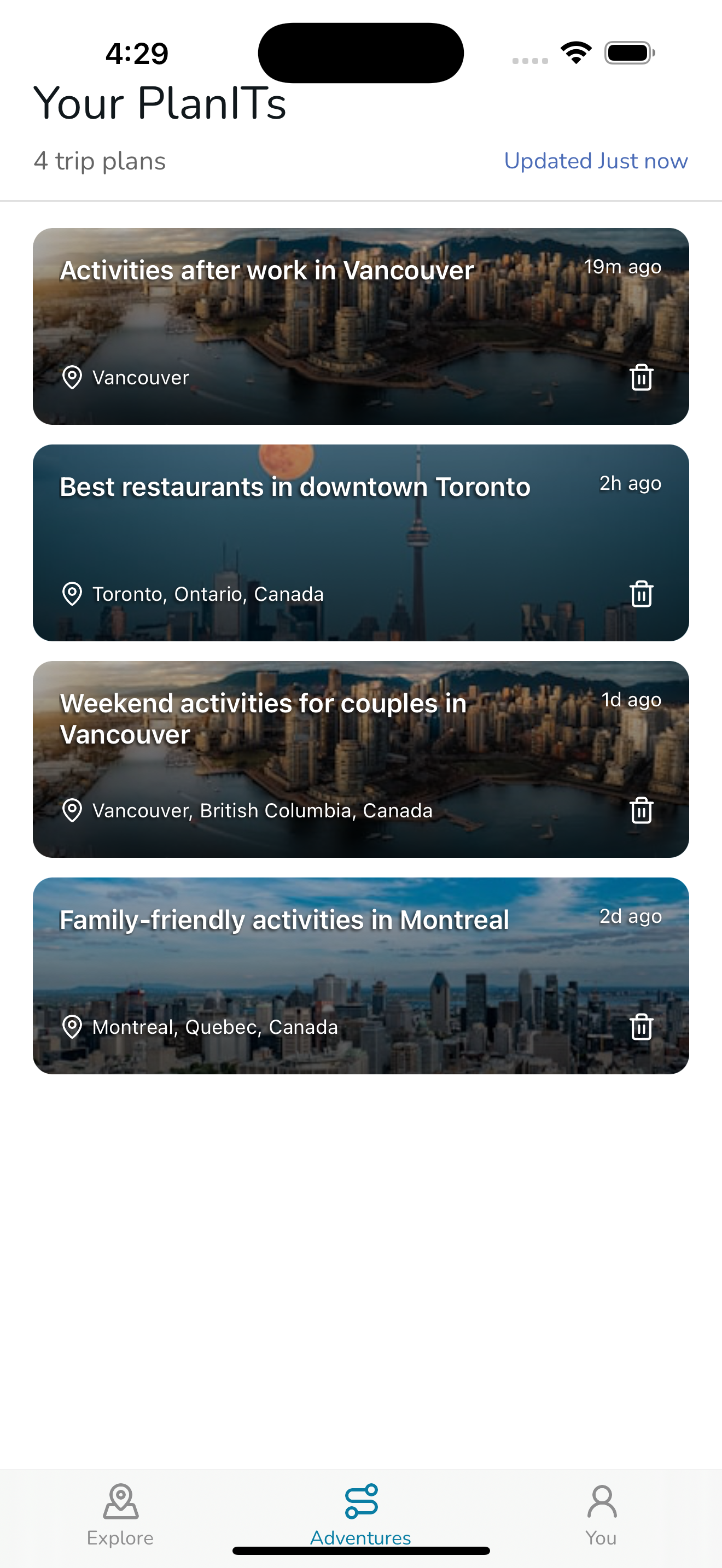Screen dimensions: 722x1568
Task: Open the Adventures tab
Action: pos(361,1516)
